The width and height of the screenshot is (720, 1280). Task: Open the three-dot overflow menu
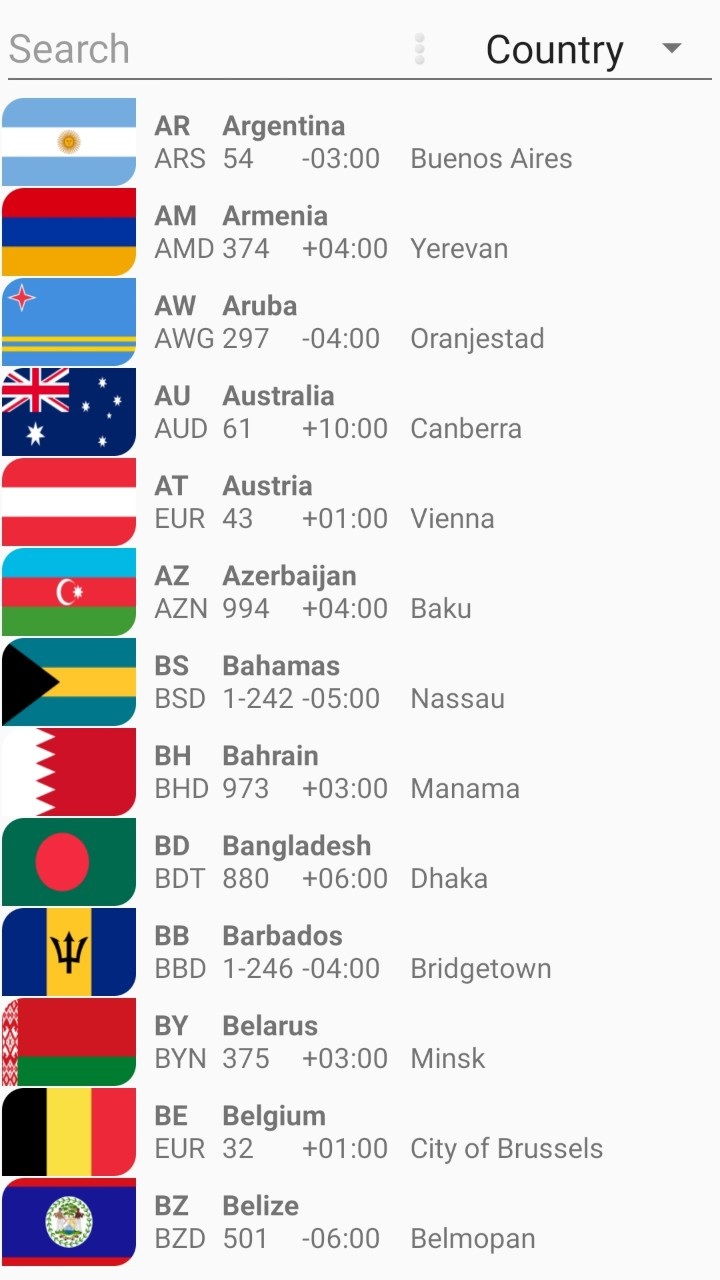[x=420, y=48]
